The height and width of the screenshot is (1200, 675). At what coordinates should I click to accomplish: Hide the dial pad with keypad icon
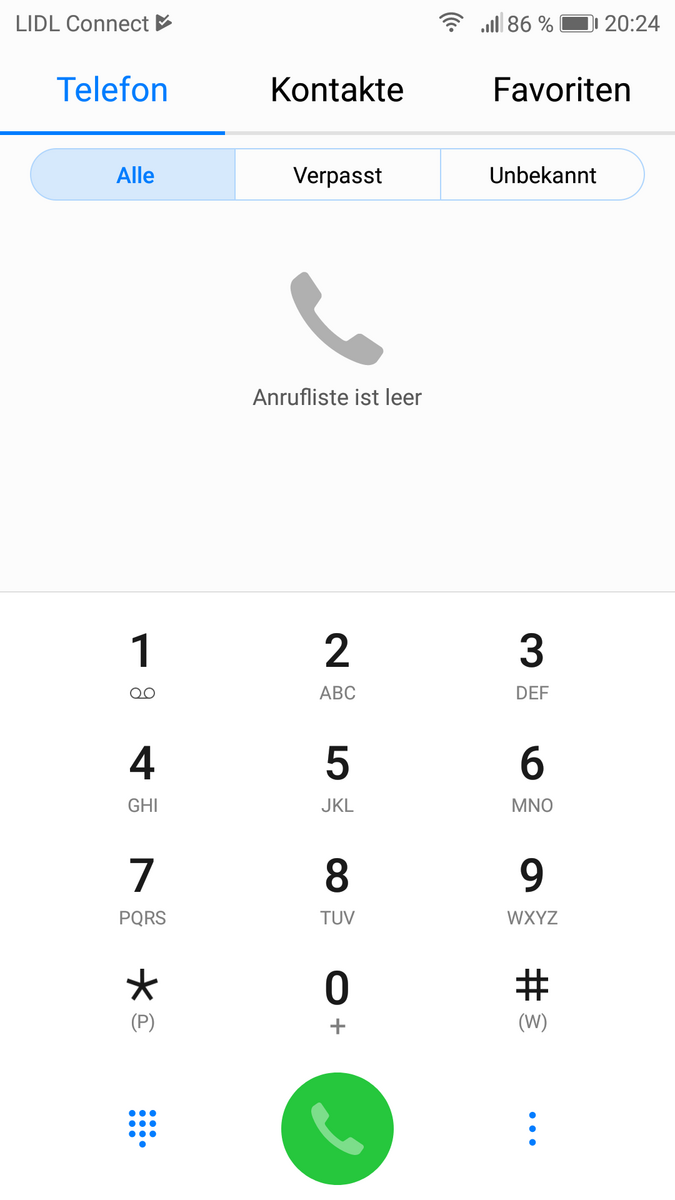[x=142, y=1128]
